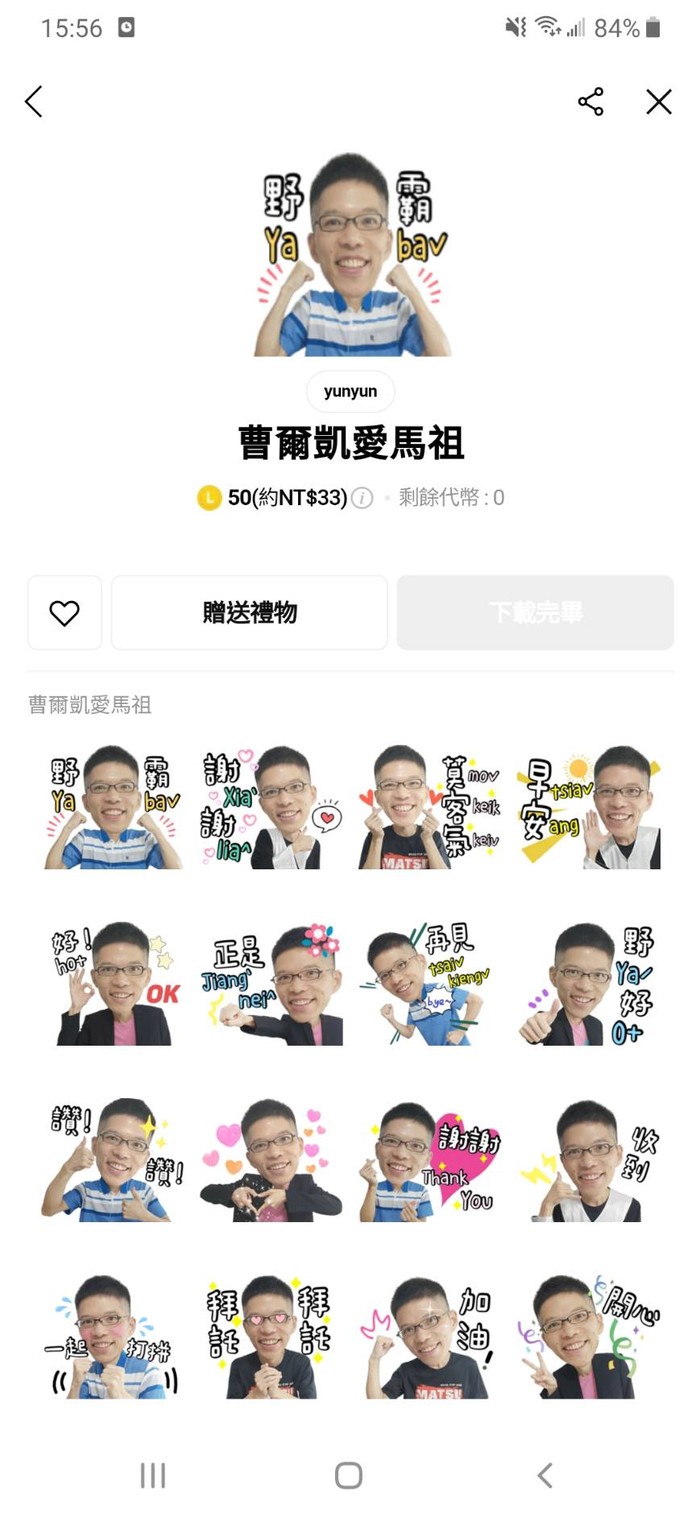Go to home screen
700x1517 pixels.
pyautogui.click(x=348, y=1475)
